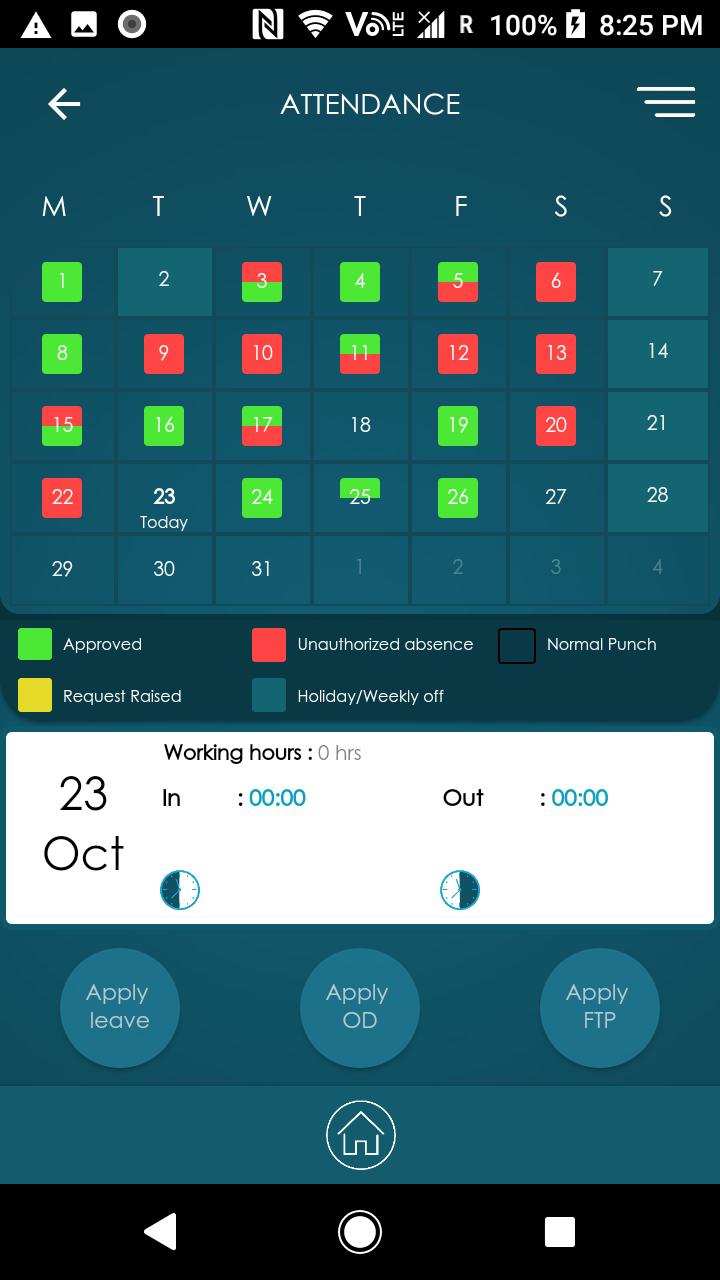Tap date 23 marked Today
This screenshot has width=720, height=1280.
tap(164, 505)
